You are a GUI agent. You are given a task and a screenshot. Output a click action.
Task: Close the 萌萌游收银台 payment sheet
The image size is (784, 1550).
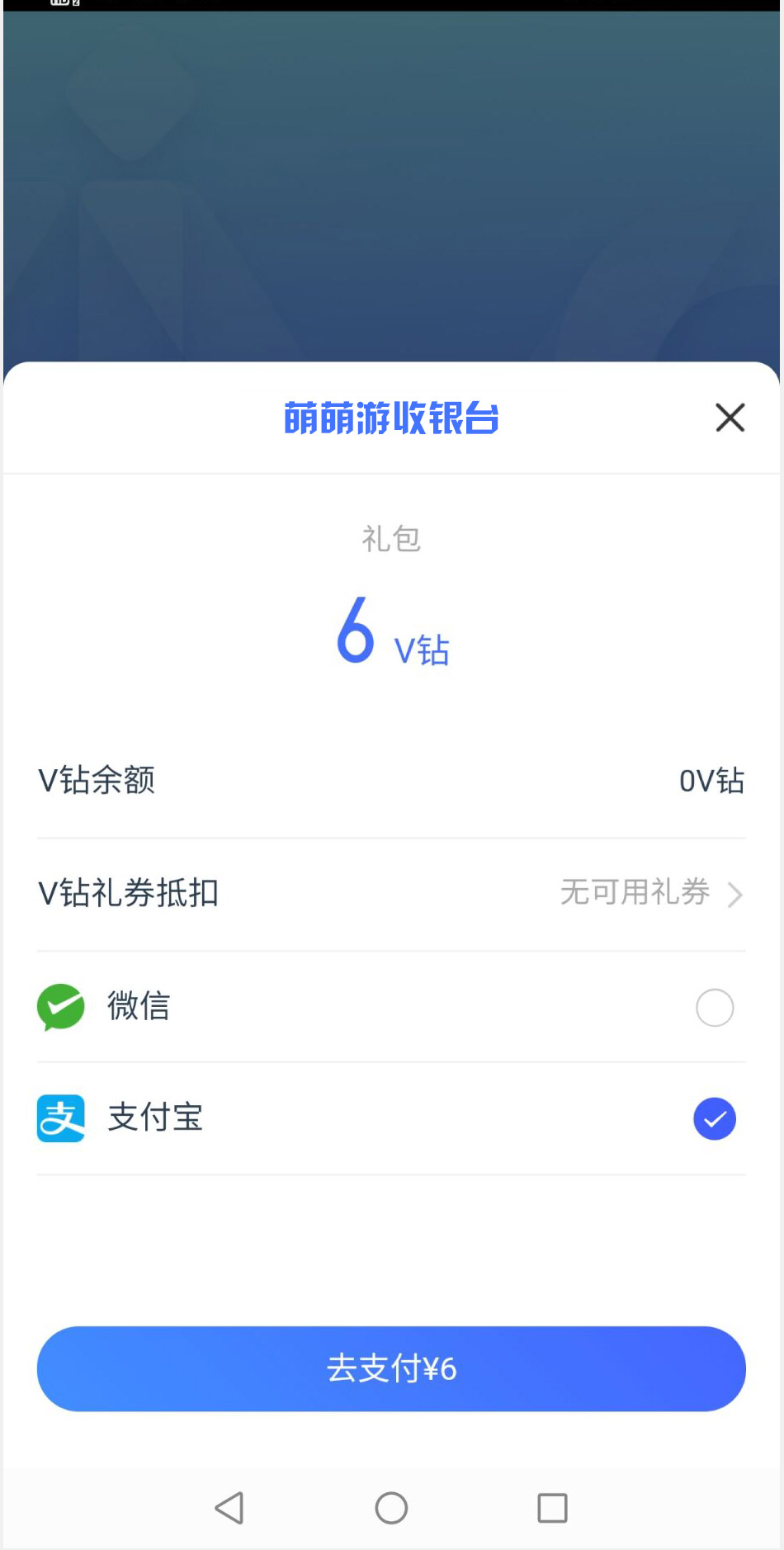(x=730, y=418)
